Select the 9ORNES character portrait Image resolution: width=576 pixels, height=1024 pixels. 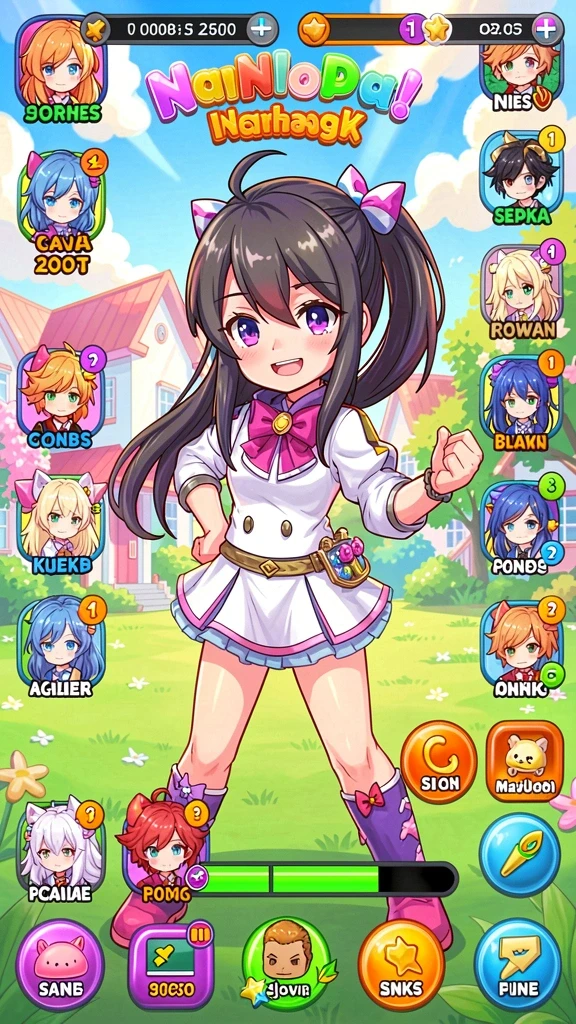coord(60,70)
